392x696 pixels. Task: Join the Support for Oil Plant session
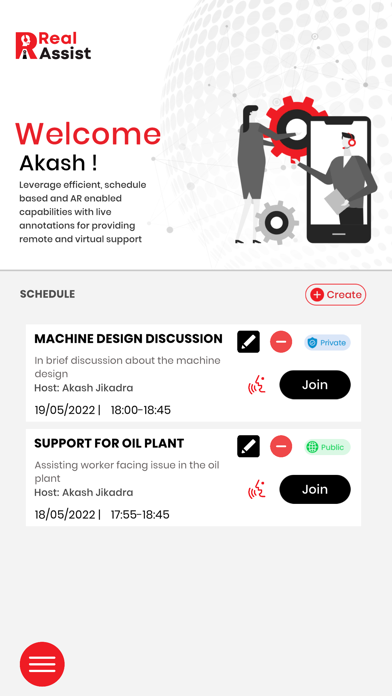[315, 489]
